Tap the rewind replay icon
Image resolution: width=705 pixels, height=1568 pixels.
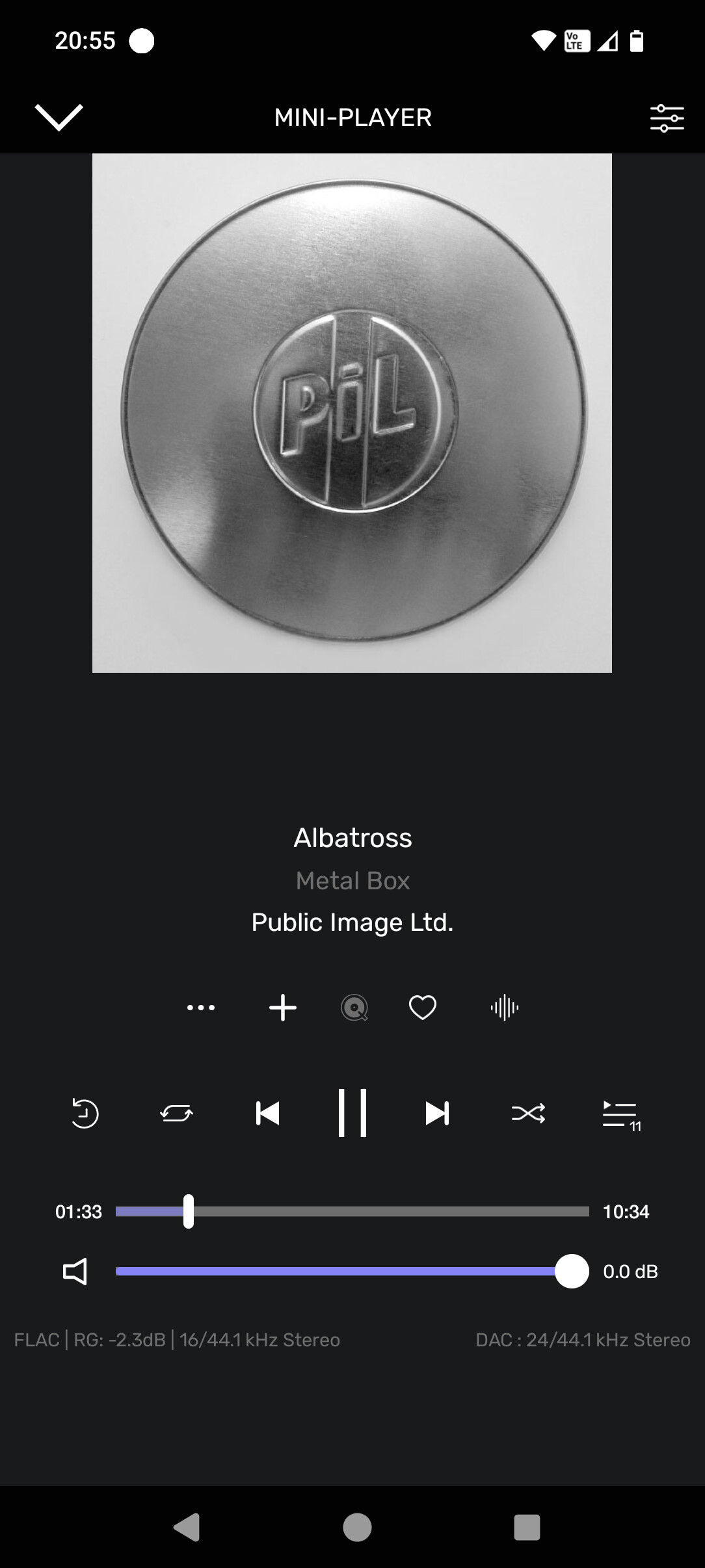pyautogui.click(x=85, y=1113)
